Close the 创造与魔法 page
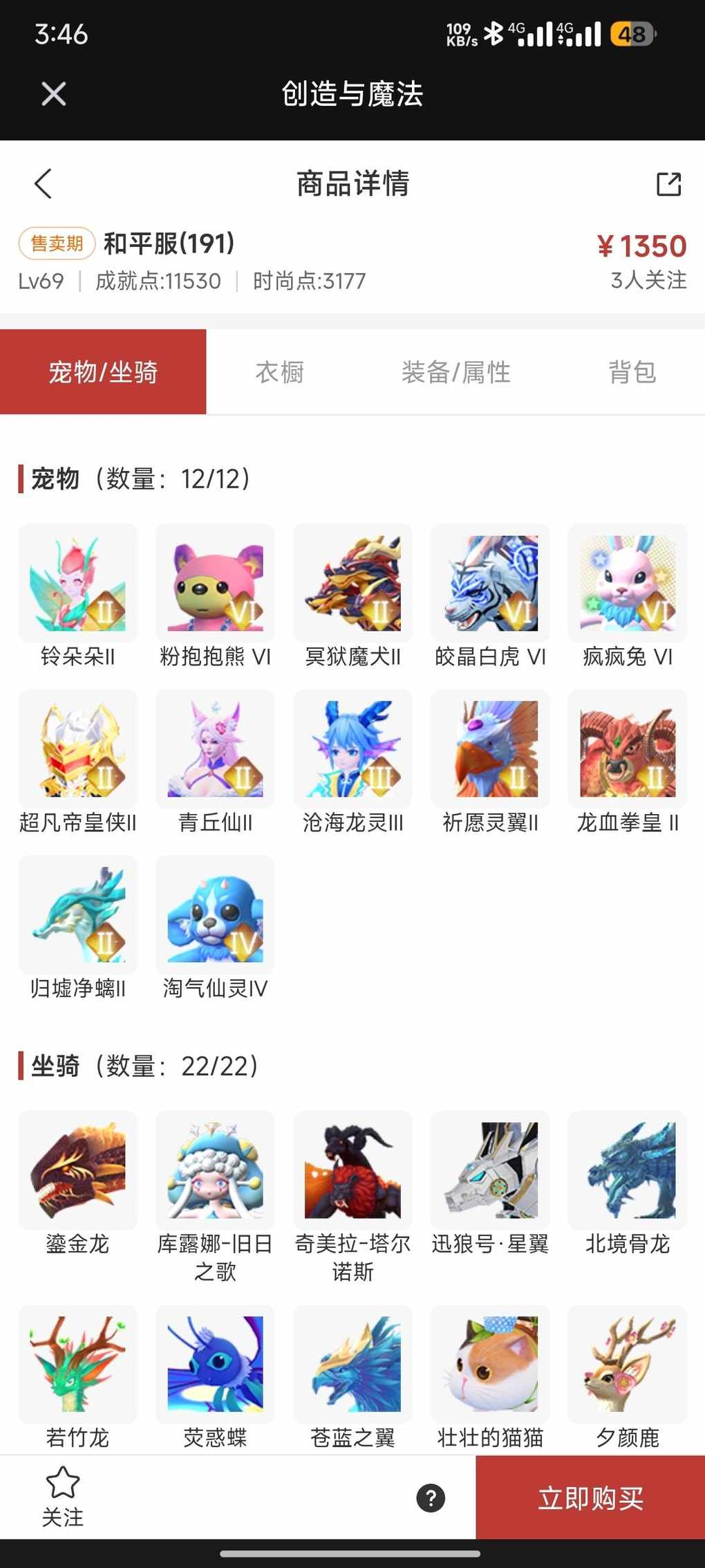The height and width of the screenshot is (1568, 705). tap(53, 94)
